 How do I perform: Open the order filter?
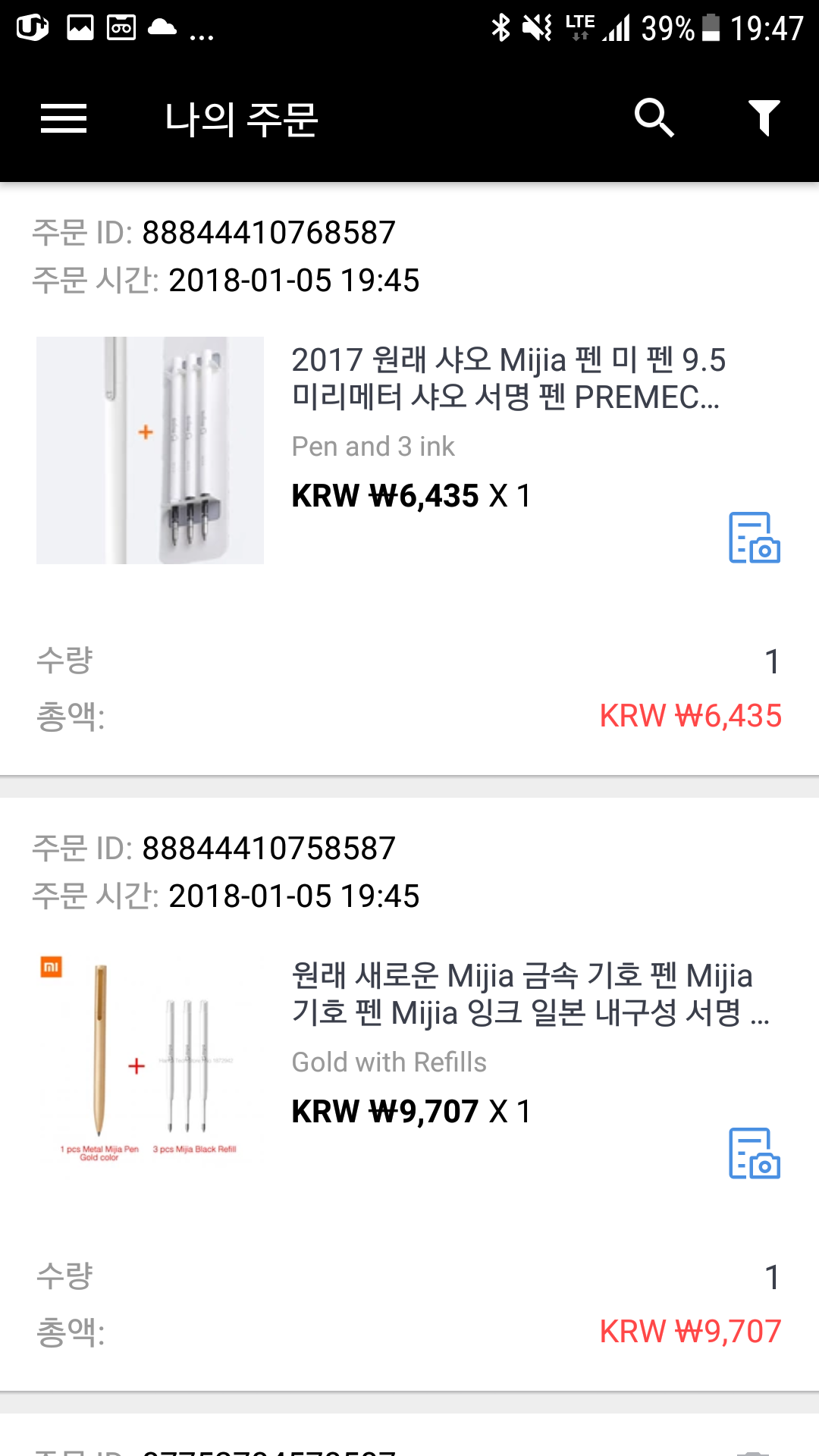click(764, 118)
